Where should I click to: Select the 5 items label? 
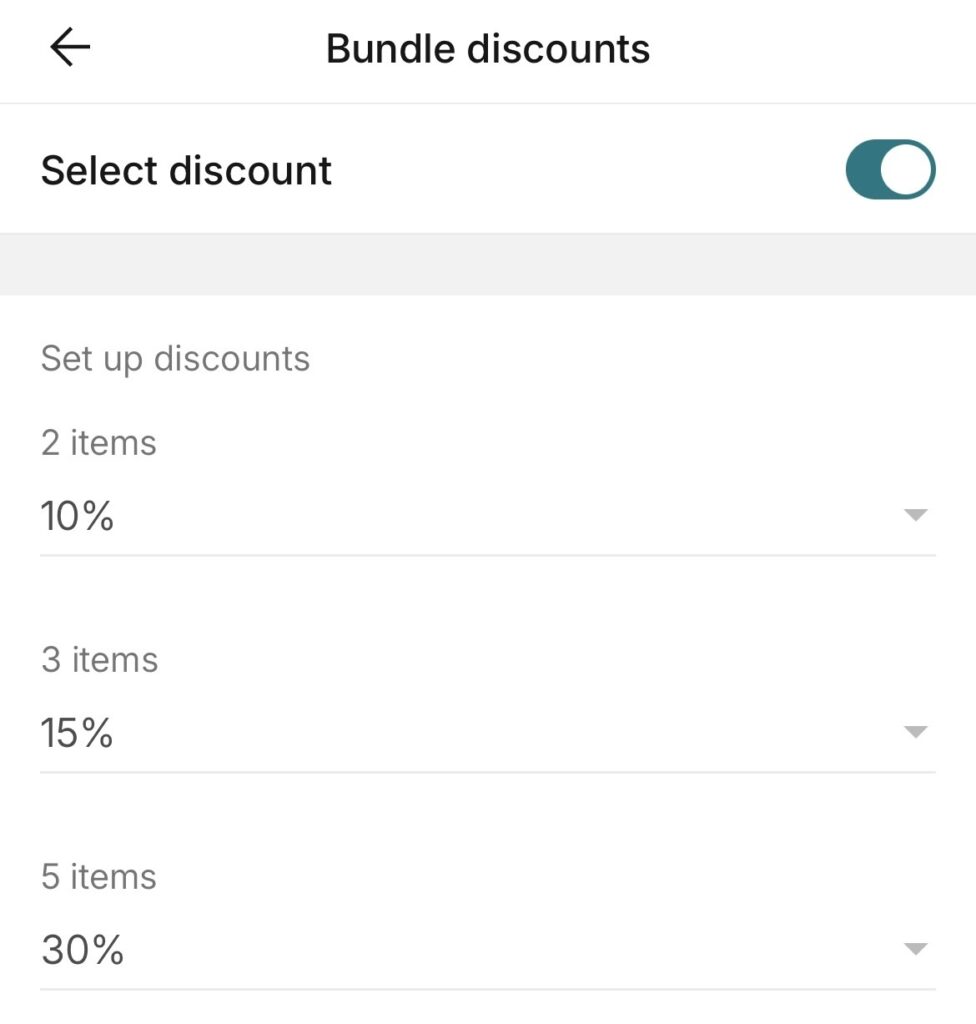click(x=98, y=876)
